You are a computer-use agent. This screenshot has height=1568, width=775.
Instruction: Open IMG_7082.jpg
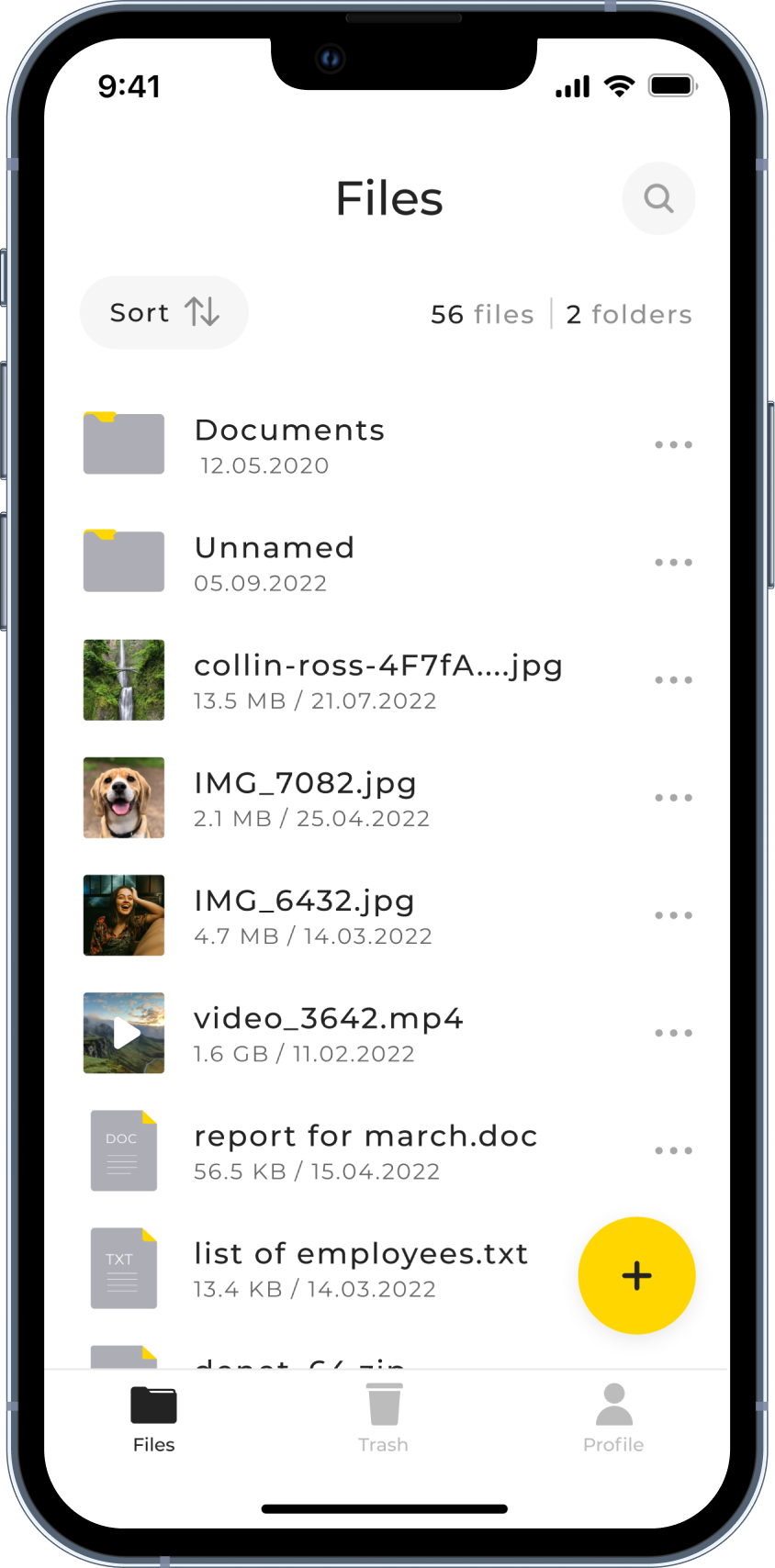pos(305,797)
